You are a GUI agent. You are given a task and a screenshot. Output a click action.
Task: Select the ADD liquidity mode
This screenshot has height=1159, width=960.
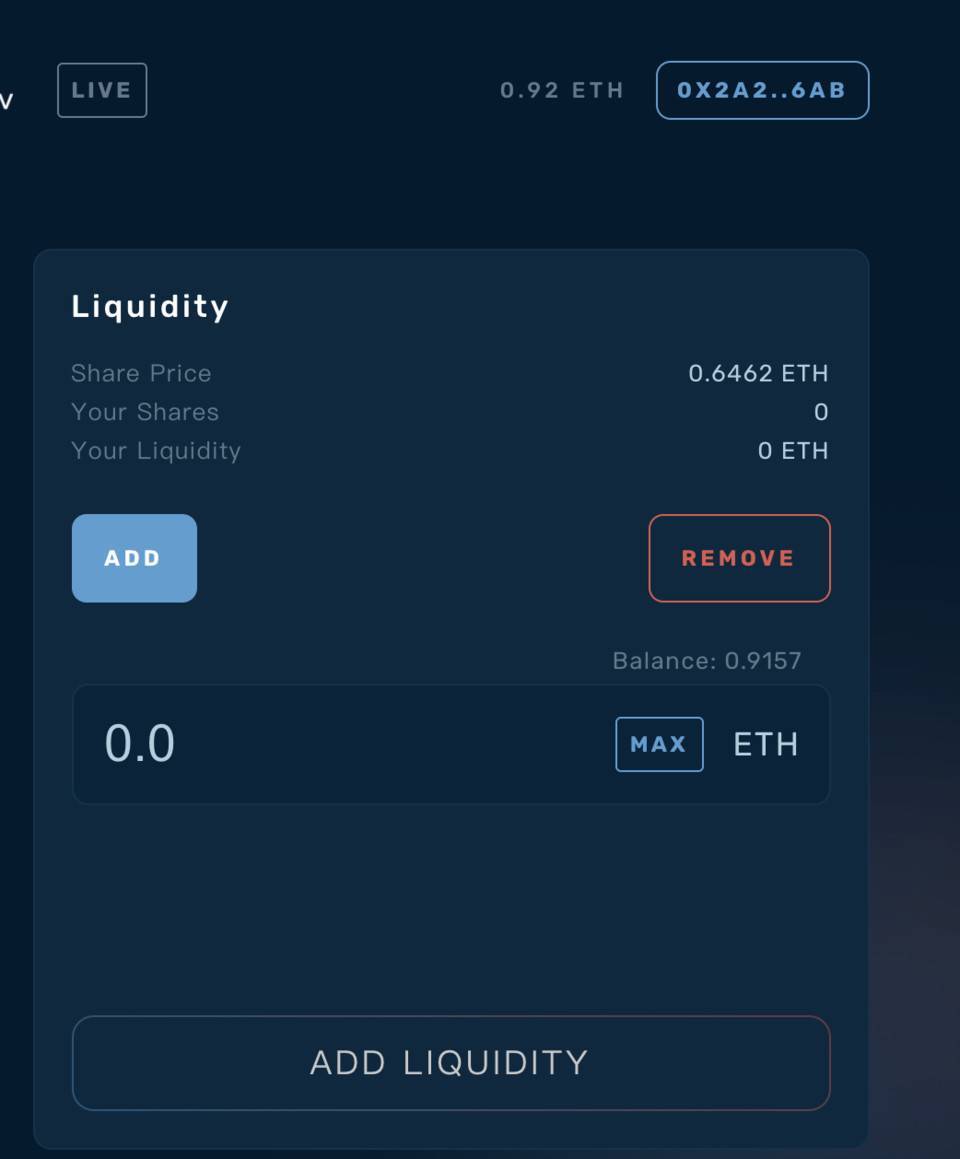tap(134, 558)
